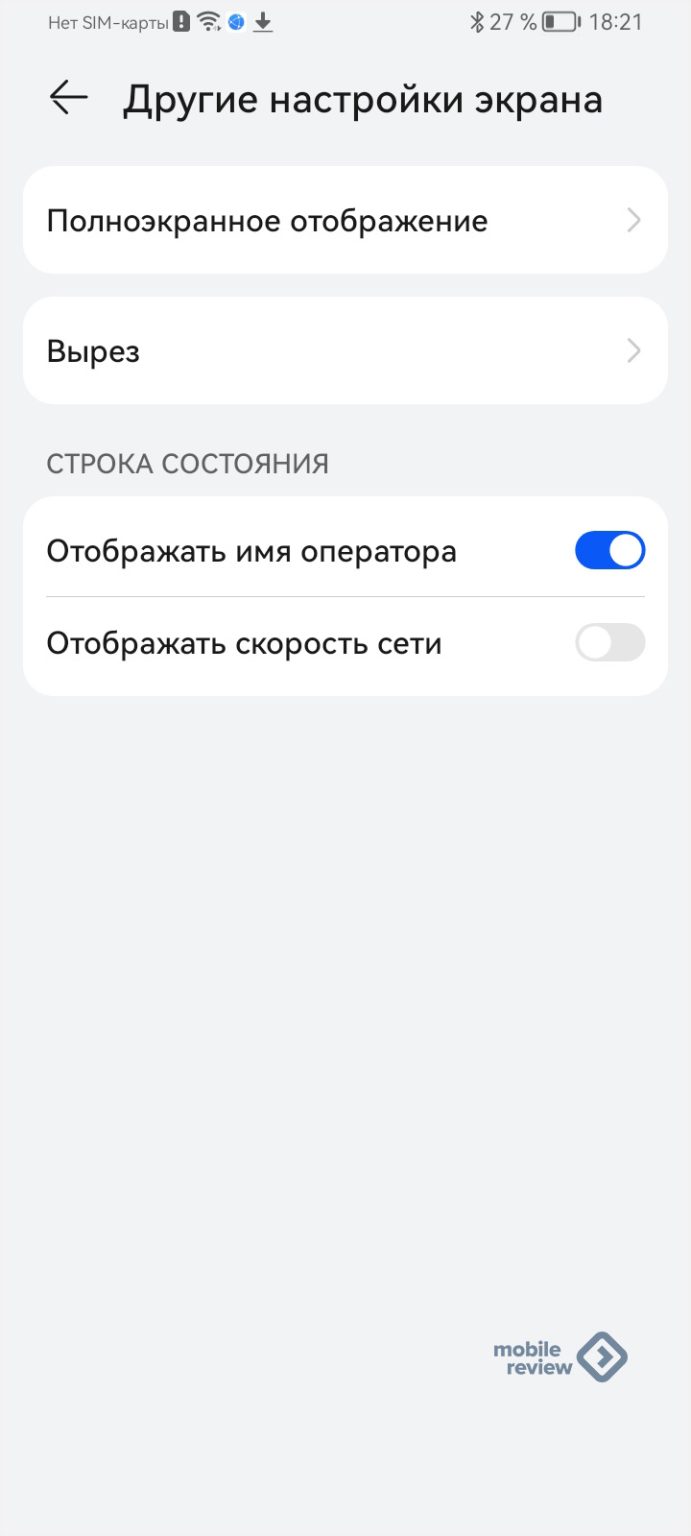This screenshot has width=691, height=1536.
Task: Disable Отображать имя оператора switch
Action: (609, 551)
